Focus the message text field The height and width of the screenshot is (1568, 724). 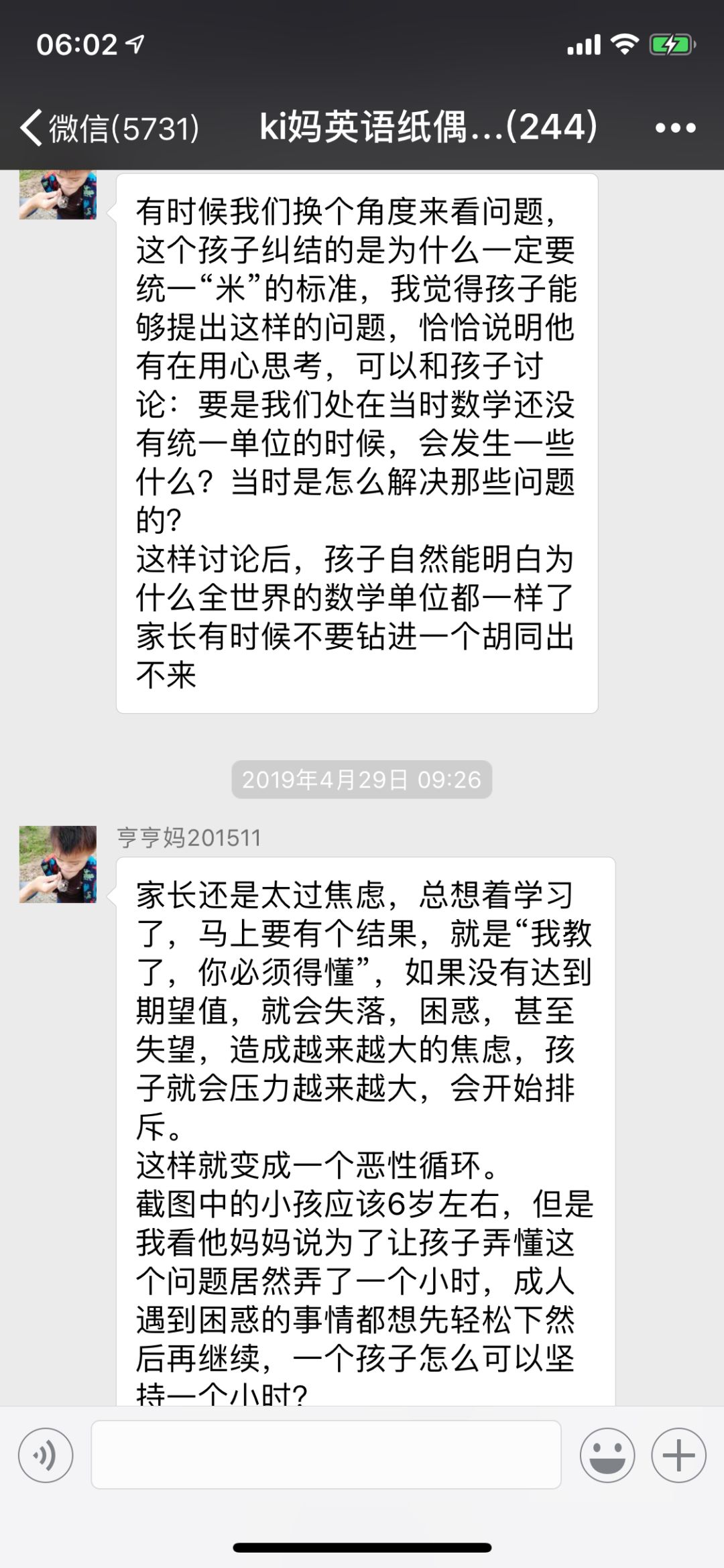click(326, 1455)
